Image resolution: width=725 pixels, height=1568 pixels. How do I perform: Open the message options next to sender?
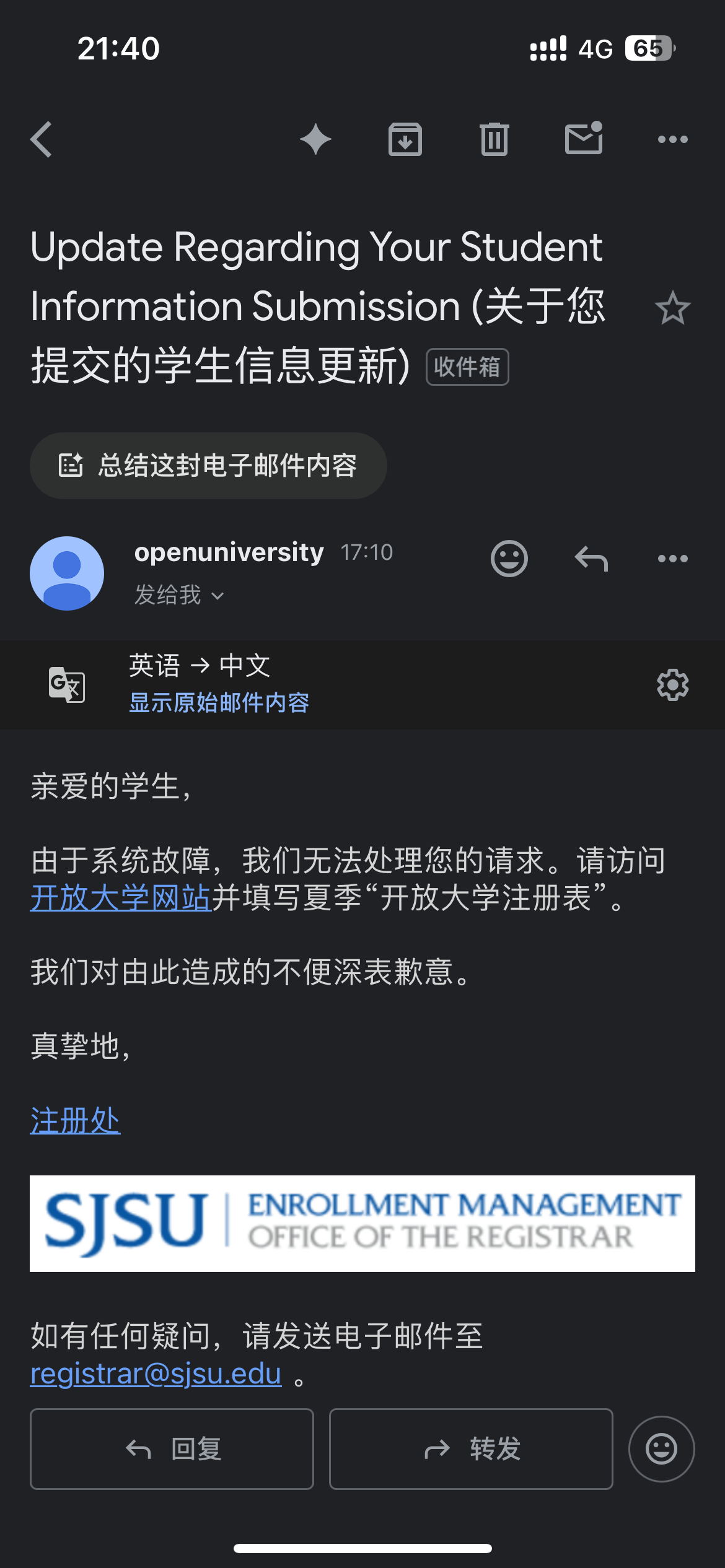coord(672,559)
